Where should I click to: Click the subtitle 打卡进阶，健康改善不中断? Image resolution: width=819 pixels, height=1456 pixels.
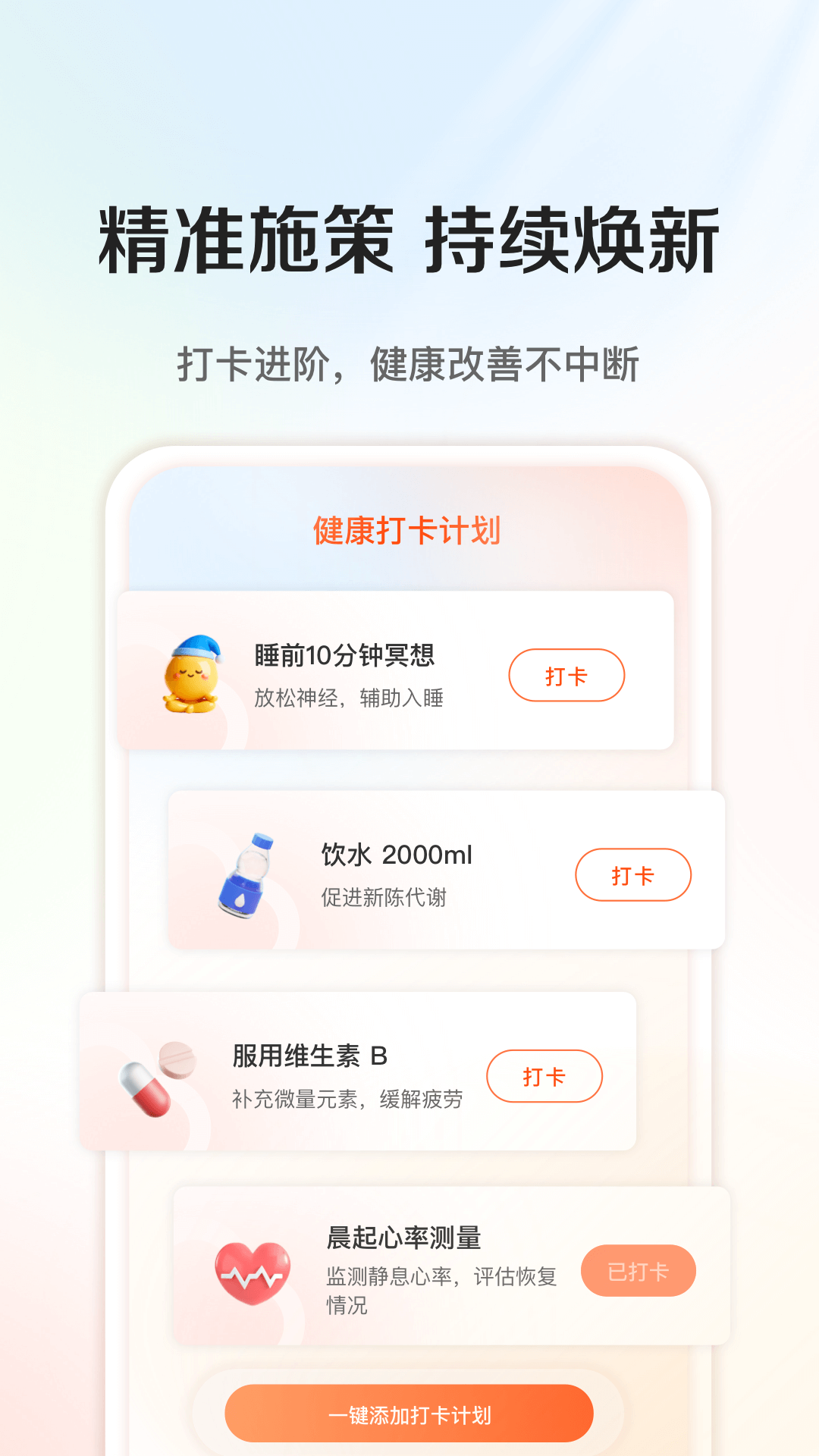(409, 362)
